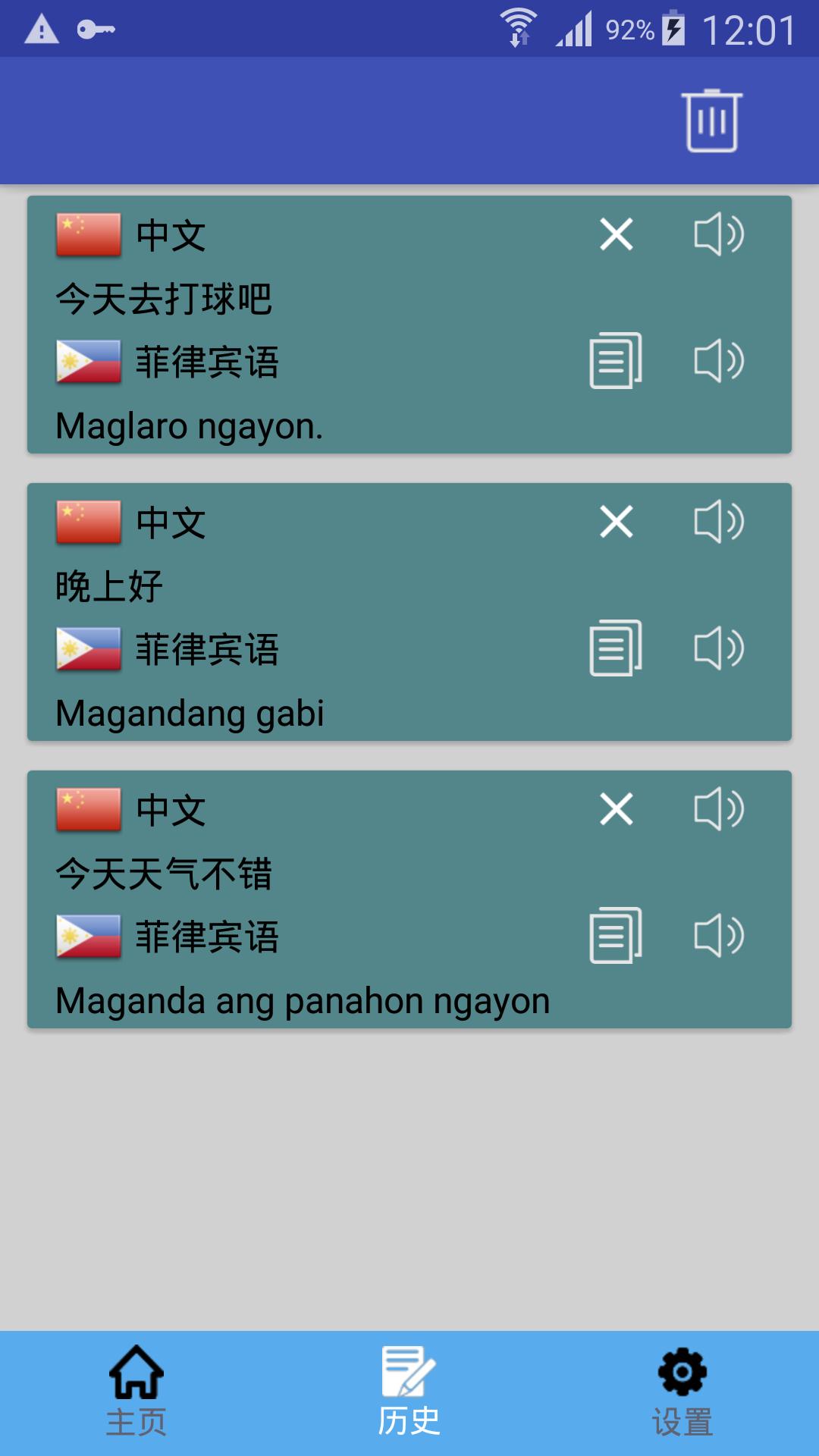Play Chinese audio for 今天天气不错
This screenshot has width=819, height=1456.
point(719,809)
